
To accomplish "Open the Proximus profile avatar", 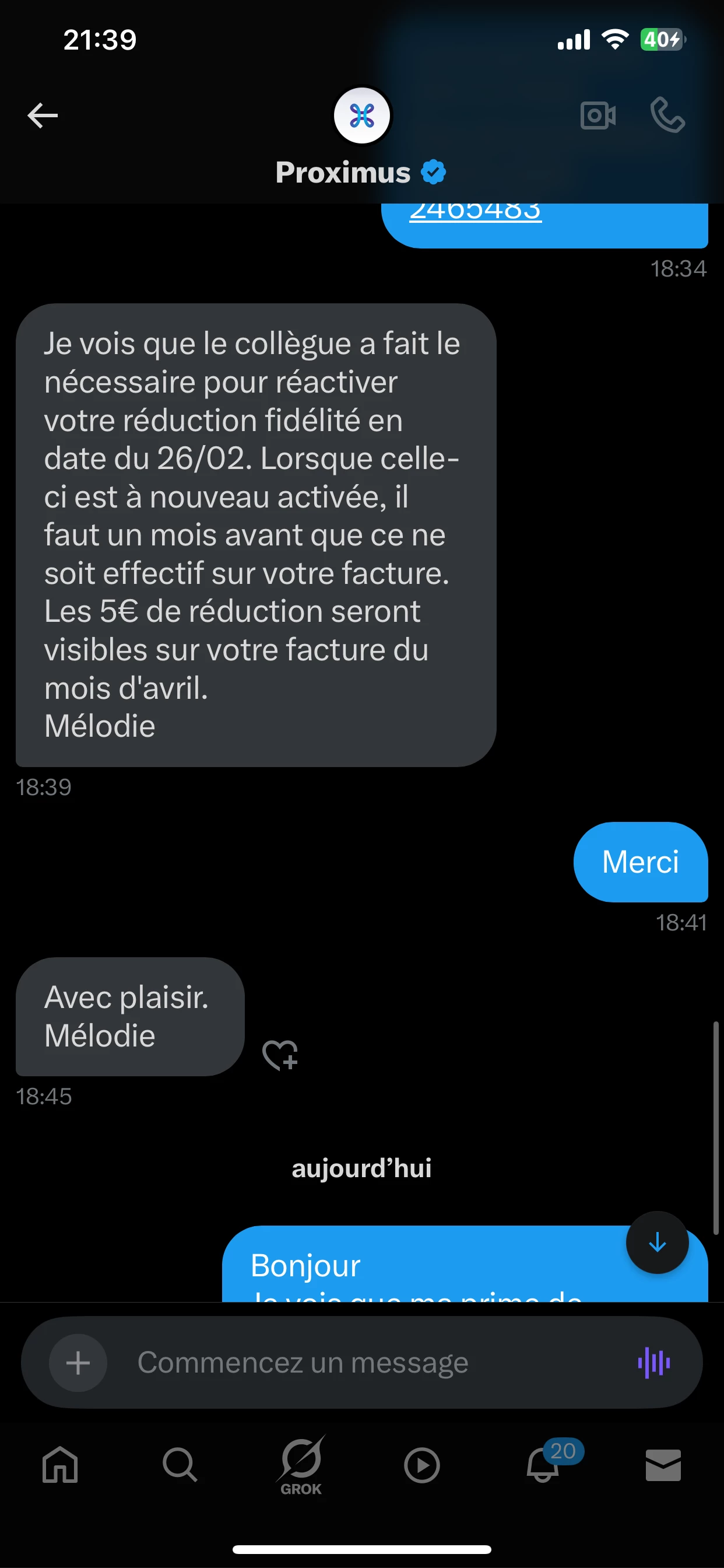I will (x=362, y=116).
